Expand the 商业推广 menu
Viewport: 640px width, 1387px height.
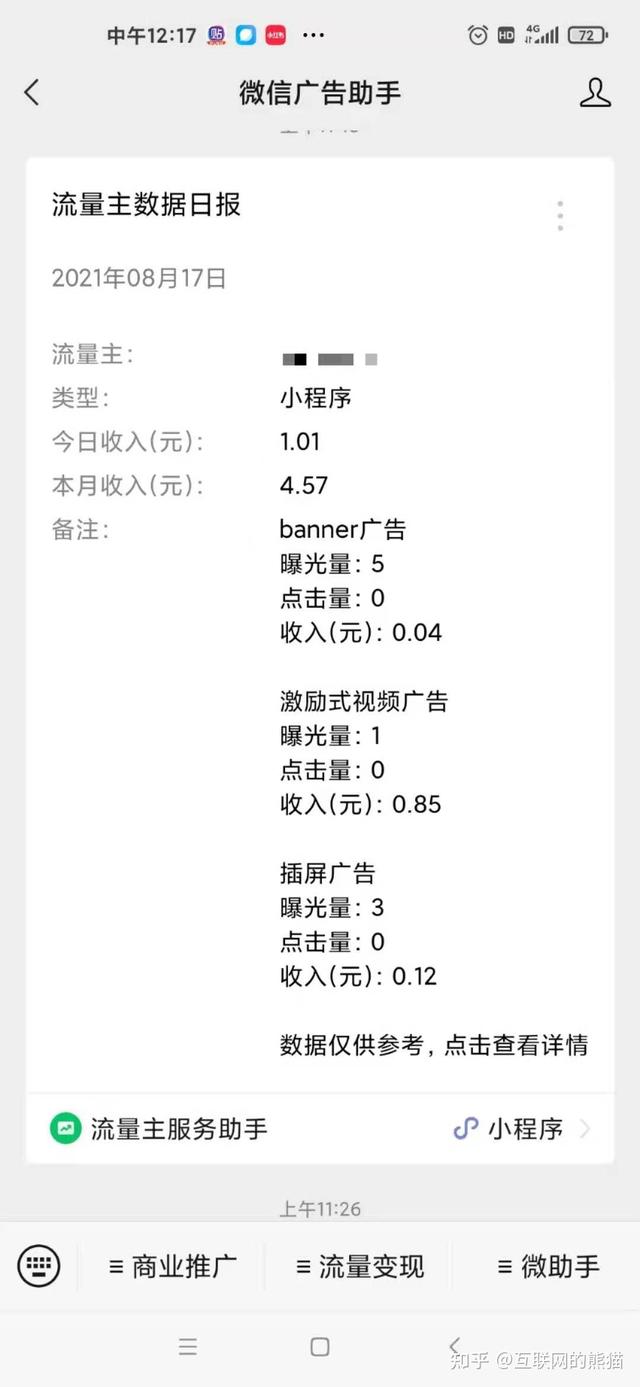[172, 1267]
